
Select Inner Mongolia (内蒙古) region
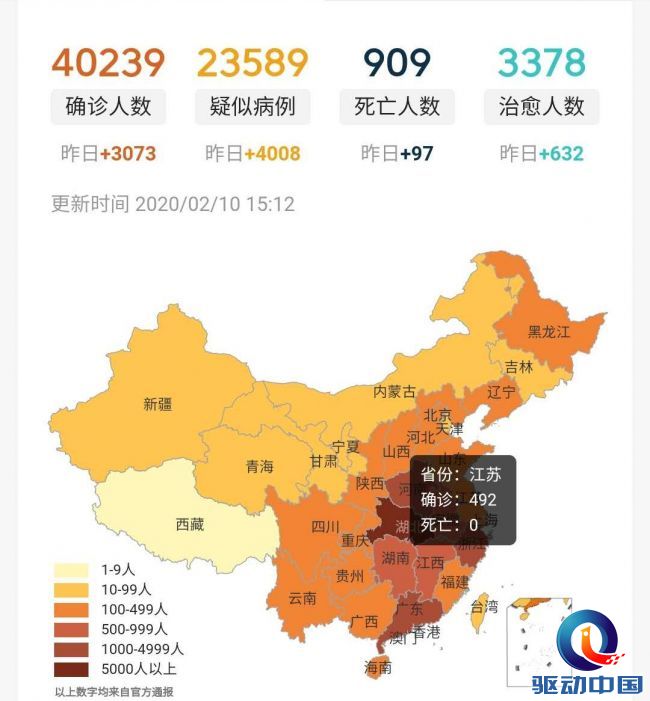pos(394,392)
